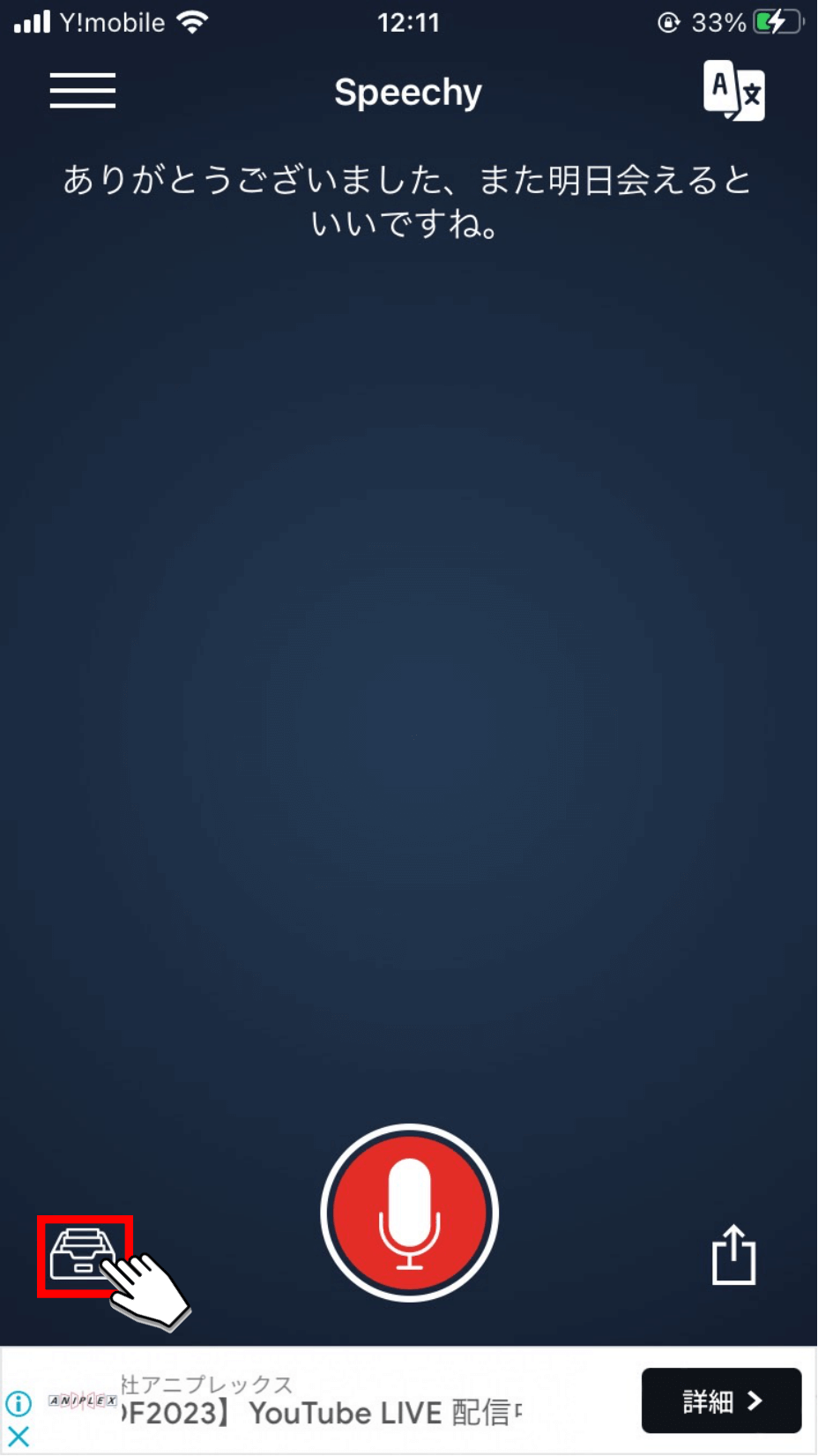
Task: Open the translate language icon
Action: pos(733,91)
